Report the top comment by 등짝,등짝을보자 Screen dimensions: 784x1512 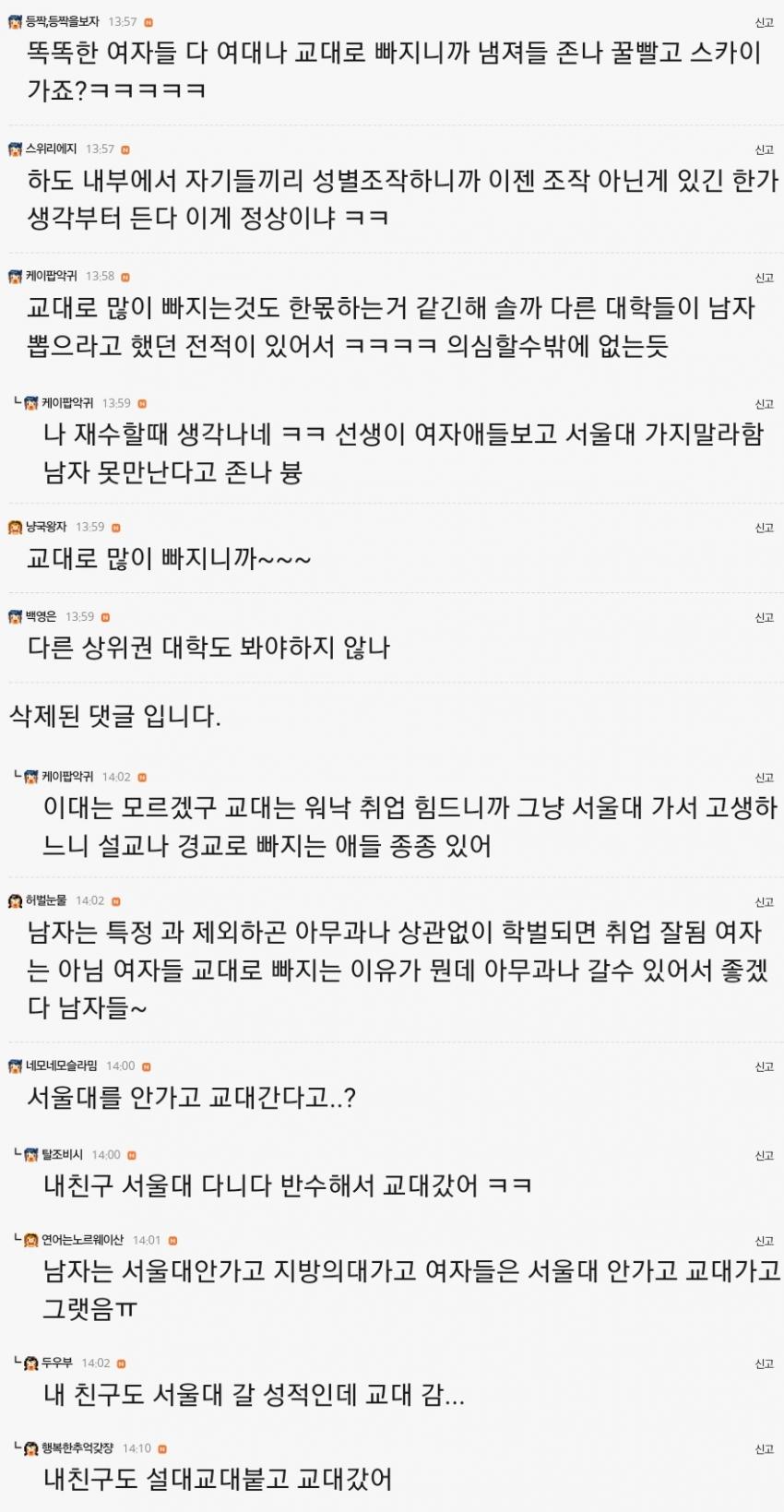point(764,23)
